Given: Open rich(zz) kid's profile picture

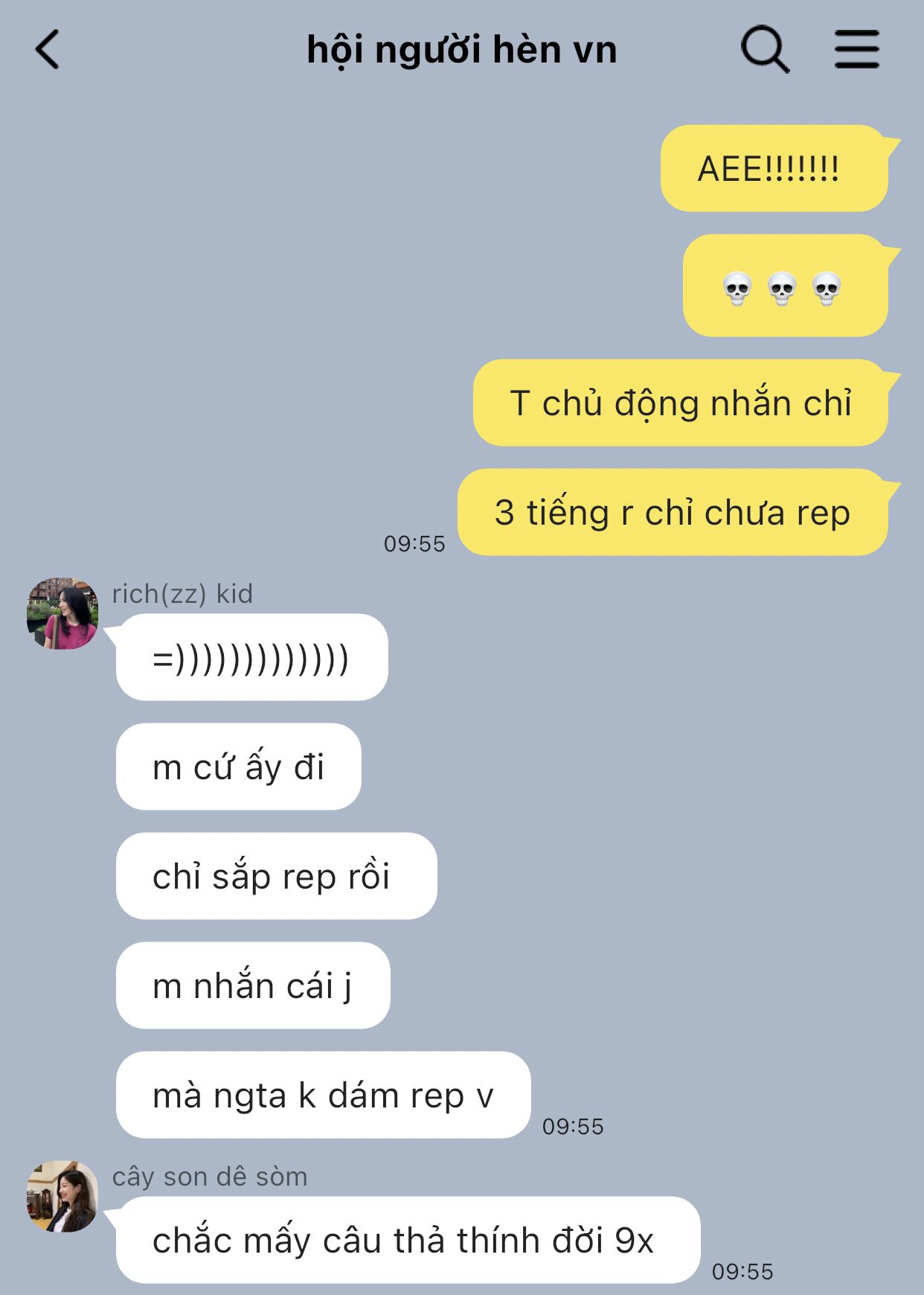Looking at the screenshot, I should [62, 613].
